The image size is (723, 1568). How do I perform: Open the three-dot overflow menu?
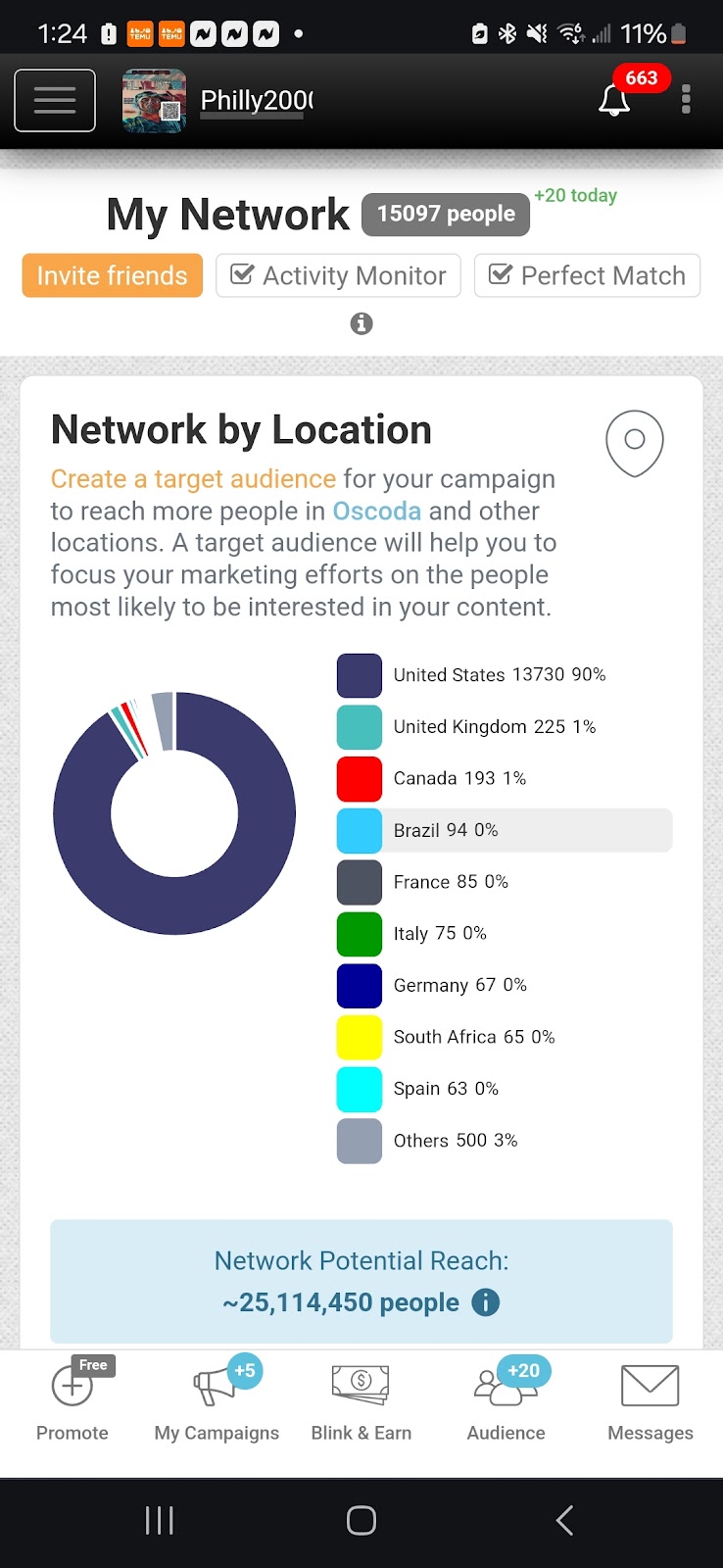click(x=686, y=99)
